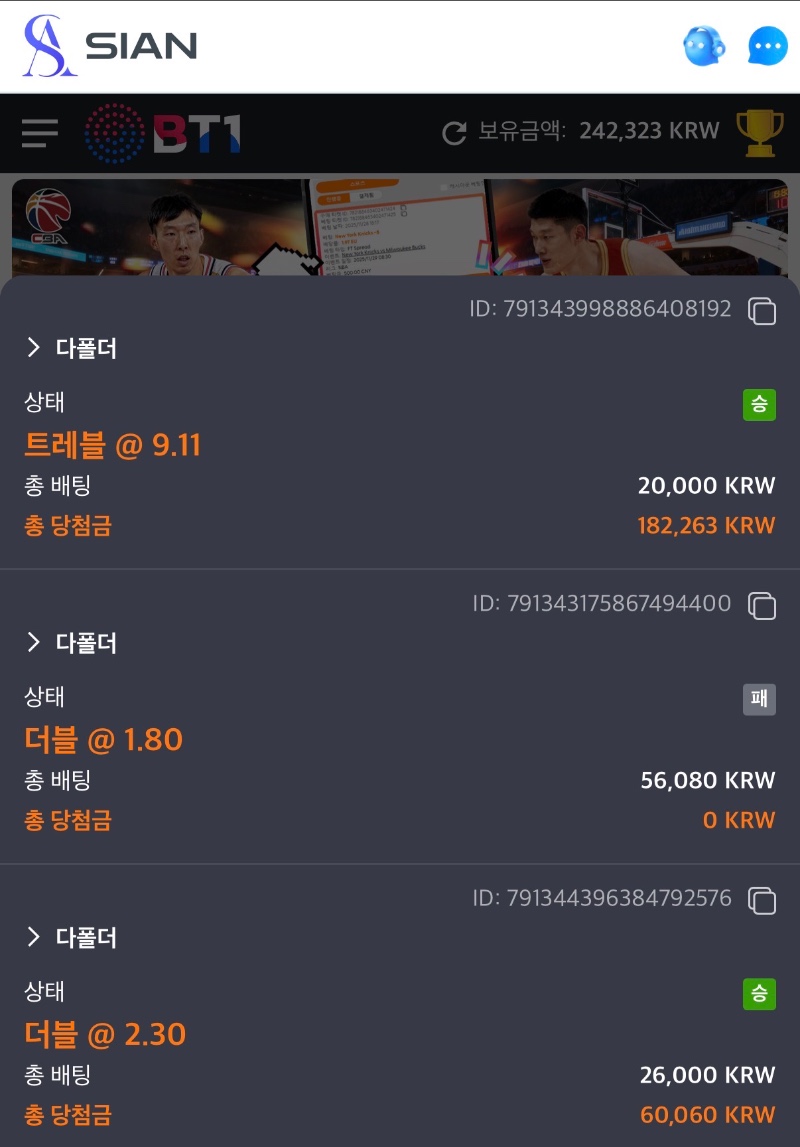Copy bet ID ending in 792576

point(762,900)
